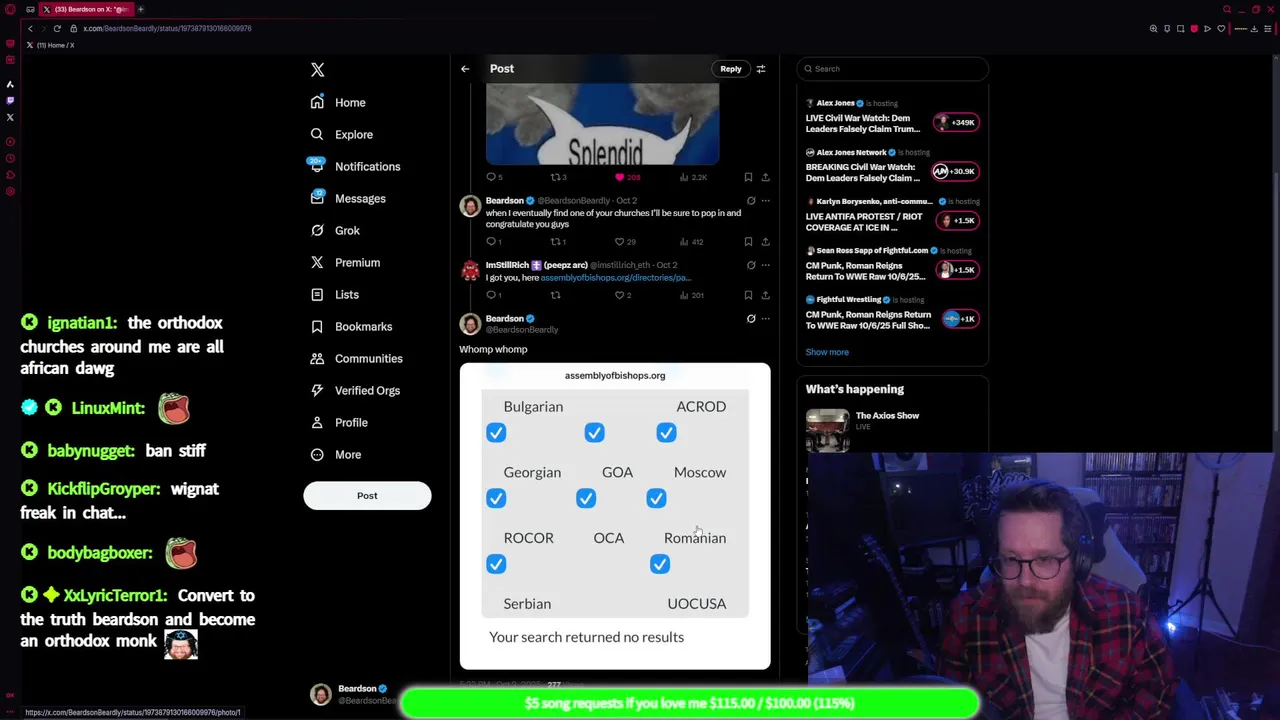Compose a new post with the Post button
Image resolution: width=1280 pixels, height=720 pixels.
pyautogui.click(x=367, y=496)
